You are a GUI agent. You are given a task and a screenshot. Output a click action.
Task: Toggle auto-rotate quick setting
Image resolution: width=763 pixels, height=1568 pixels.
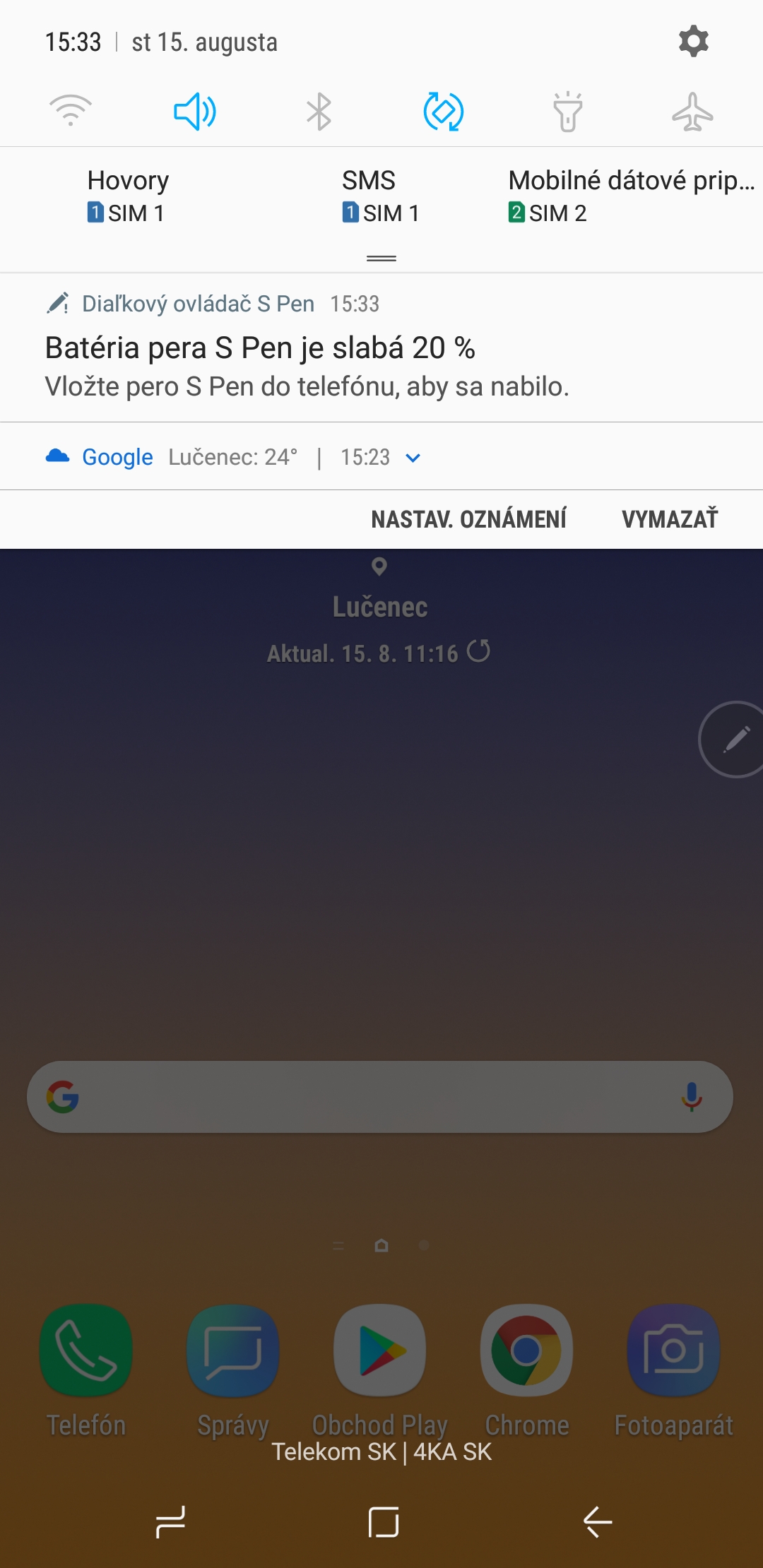click(x=443, y=112)
